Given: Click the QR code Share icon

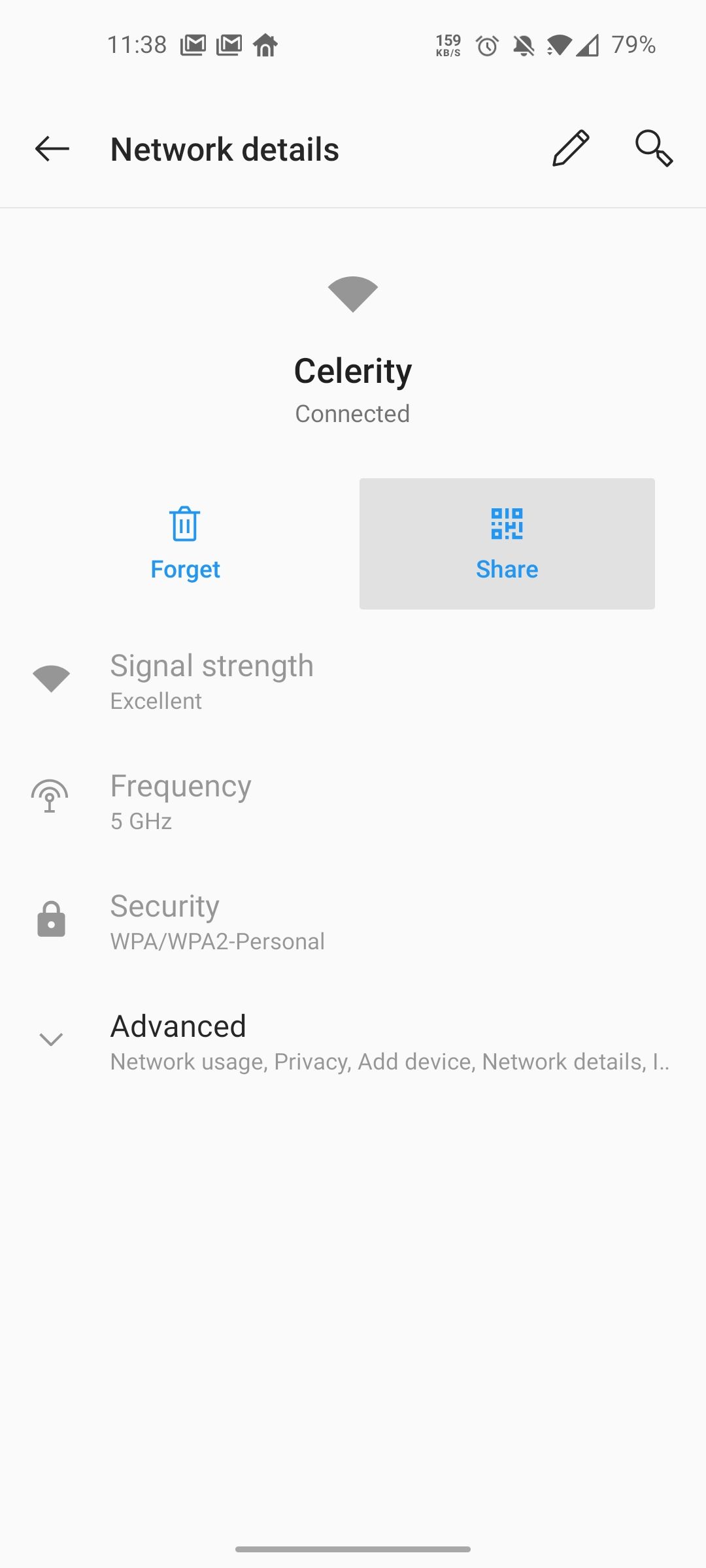Looking at the screenshot, I should [x=507, y=524].
